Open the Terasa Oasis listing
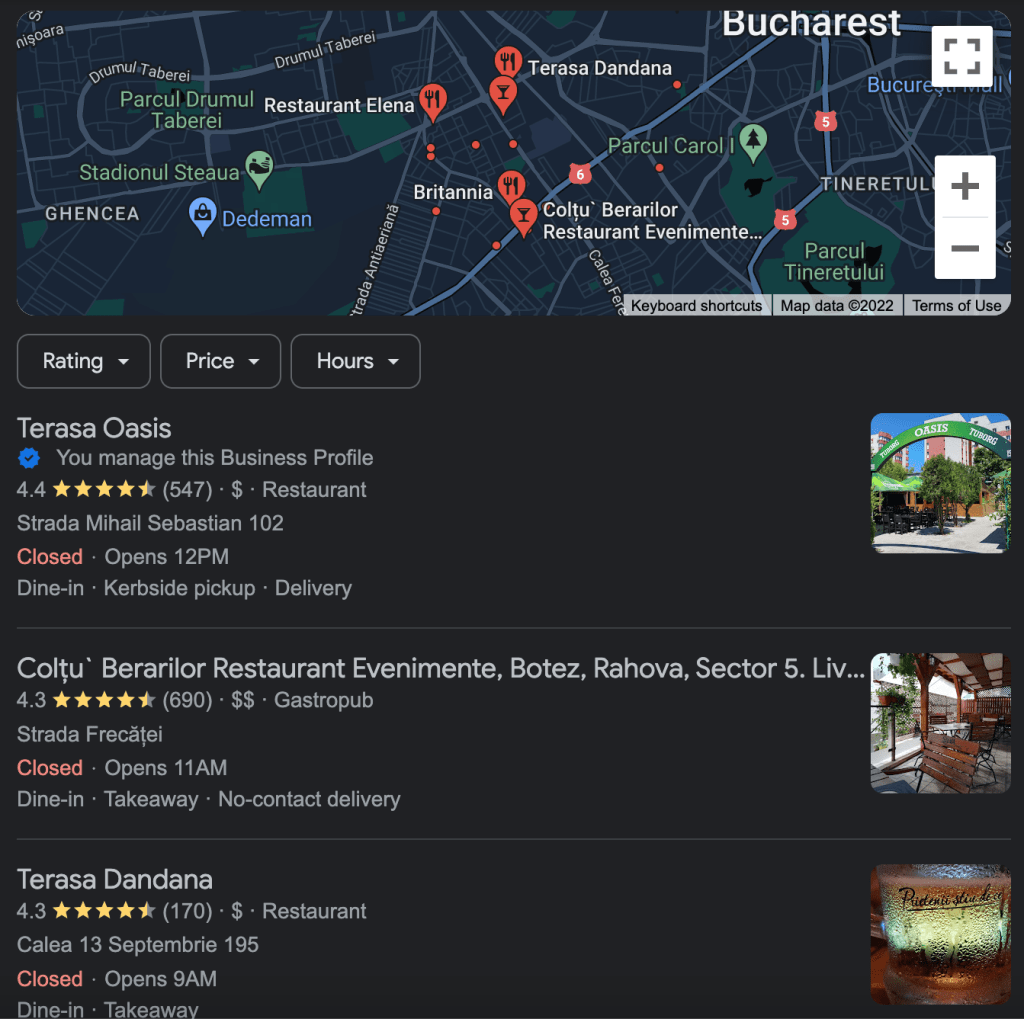Viewport: 1024px width, 1019px height. [x=94, y=428]
